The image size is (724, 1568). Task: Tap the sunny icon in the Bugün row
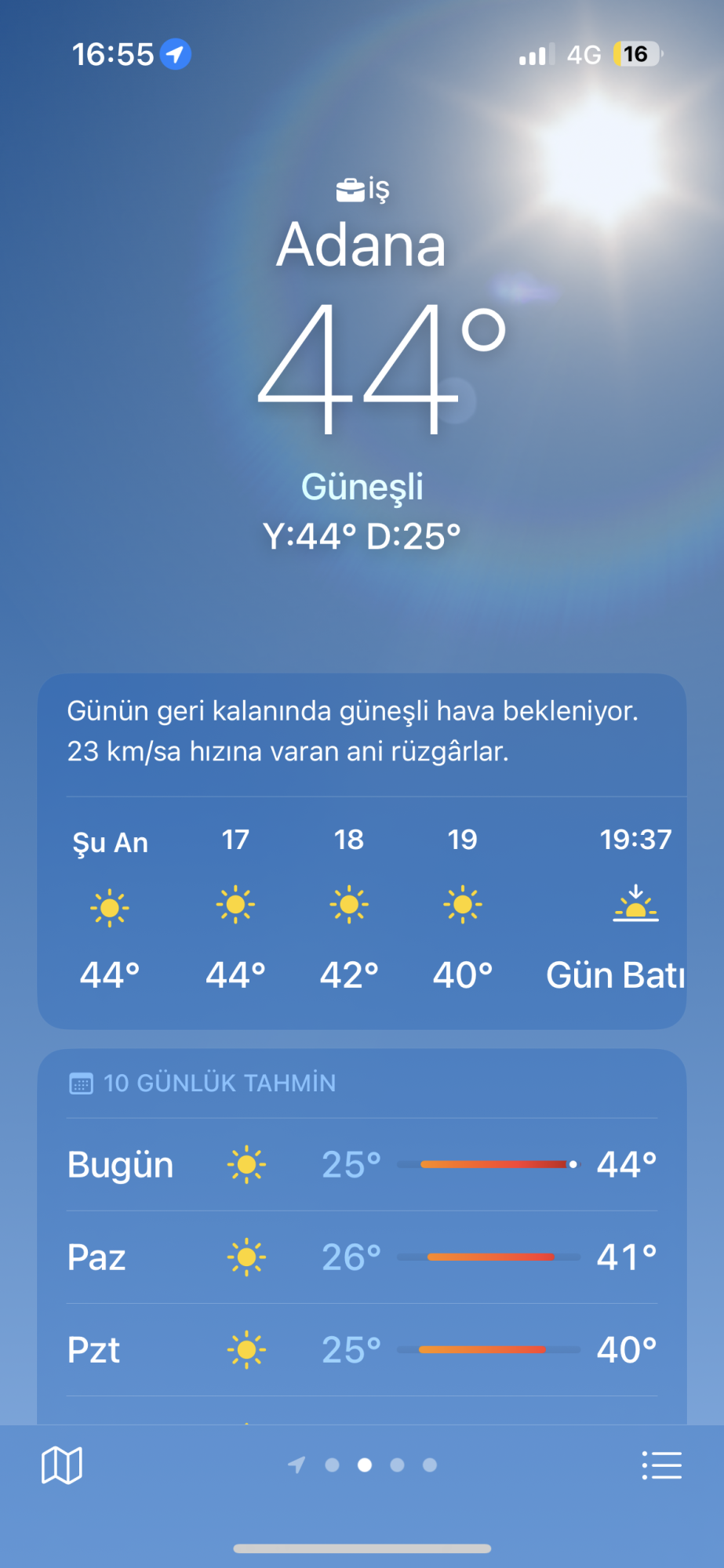246,1165
